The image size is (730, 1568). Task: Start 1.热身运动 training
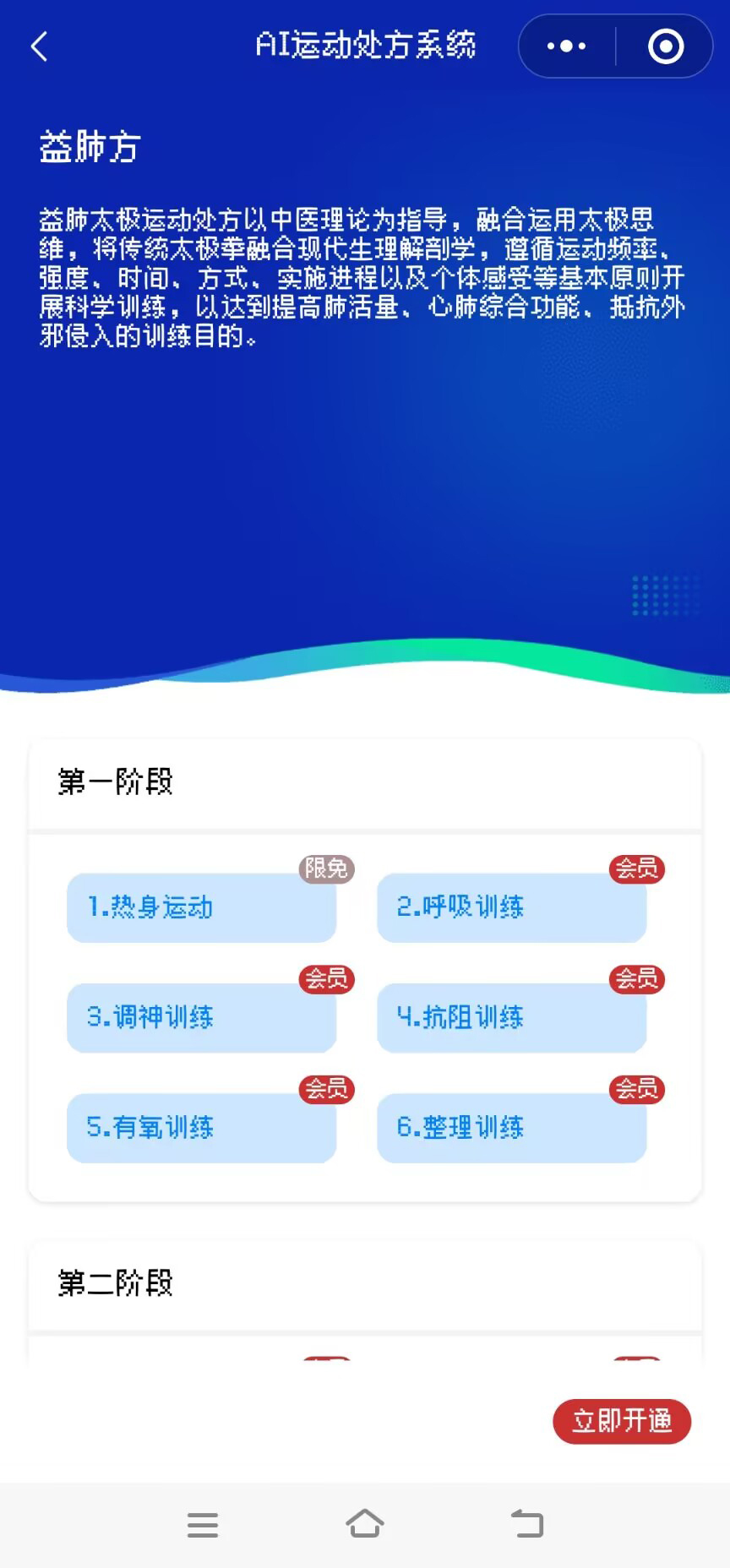(x=201, y=907)
